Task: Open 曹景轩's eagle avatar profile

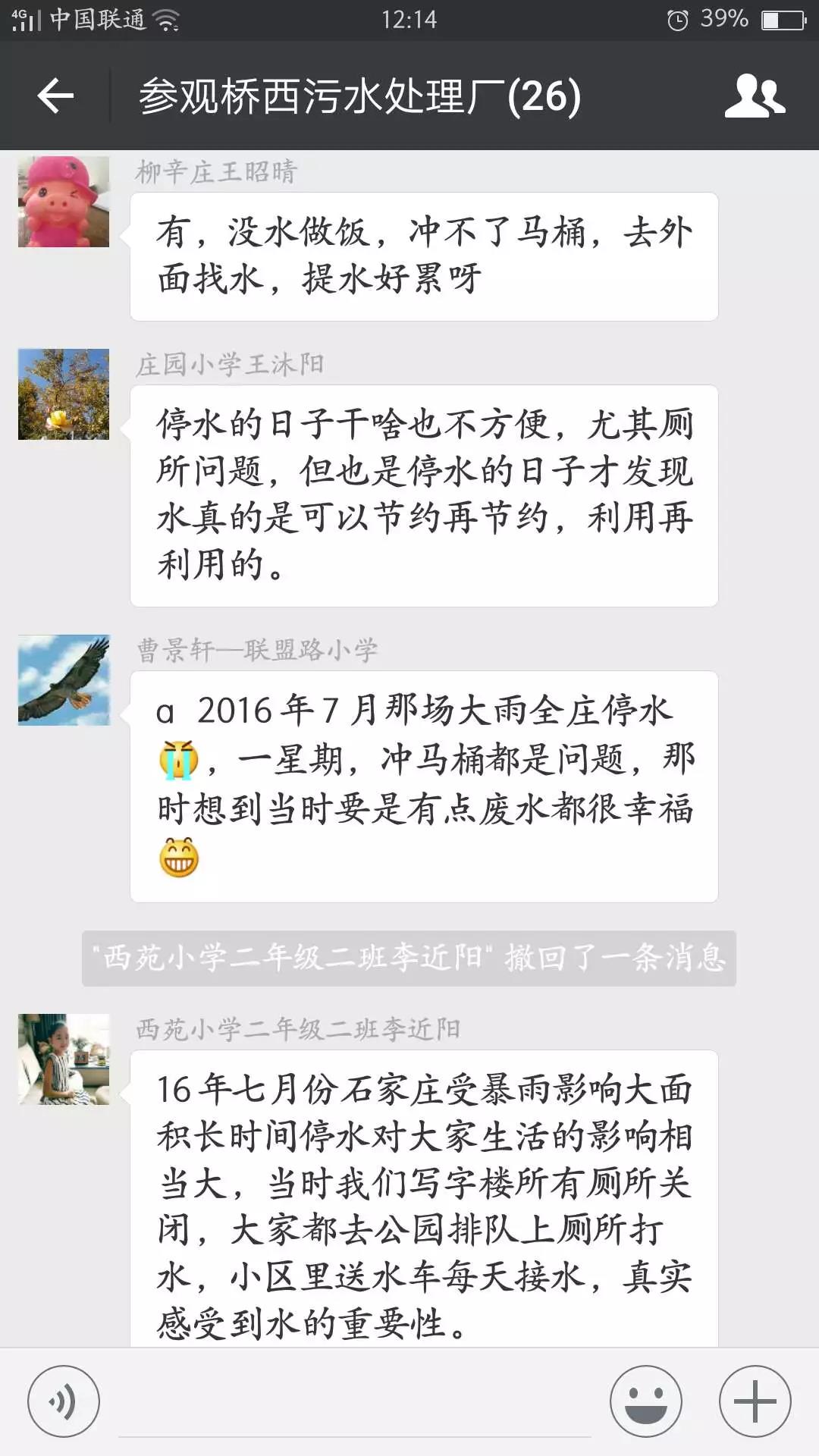Action: [x=64, y=680]
